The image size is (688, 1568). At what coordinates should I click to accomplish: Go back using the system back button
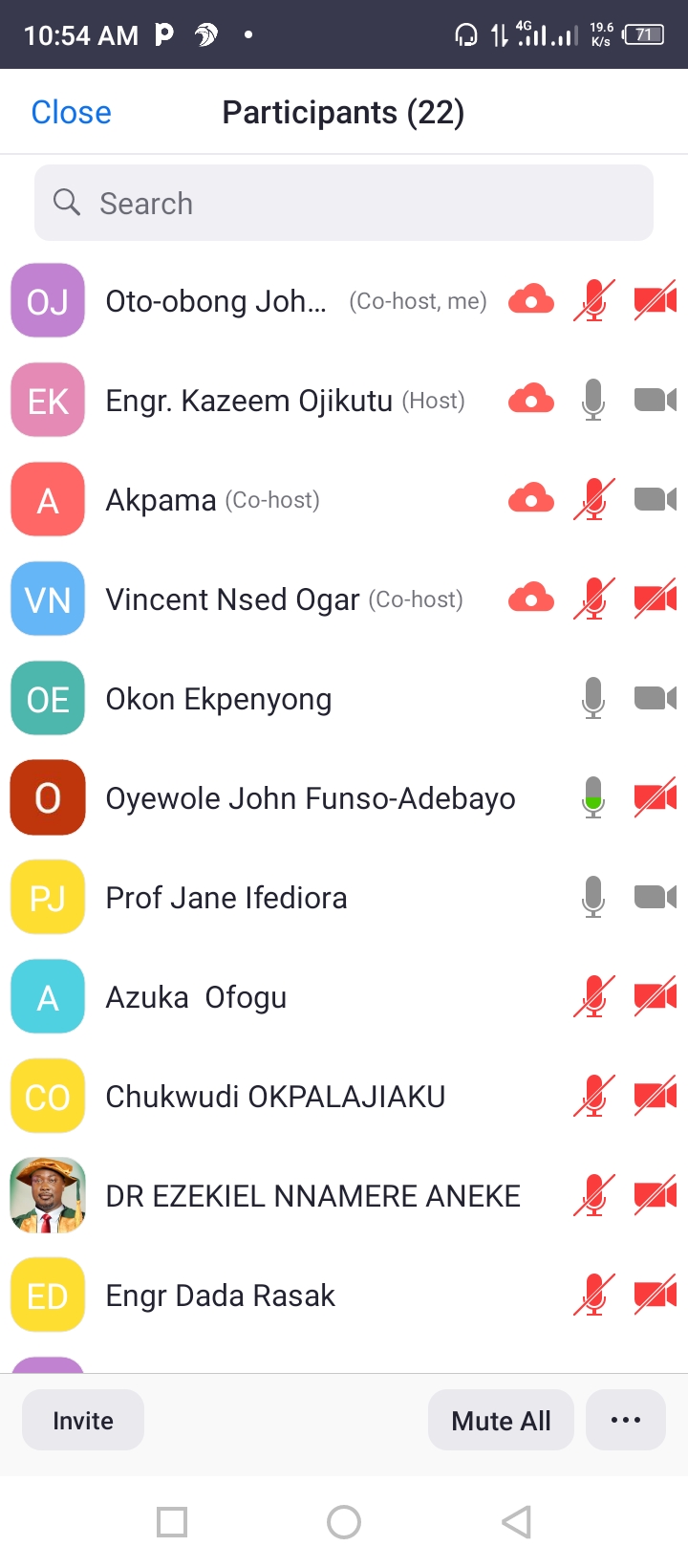[516, 1522]
